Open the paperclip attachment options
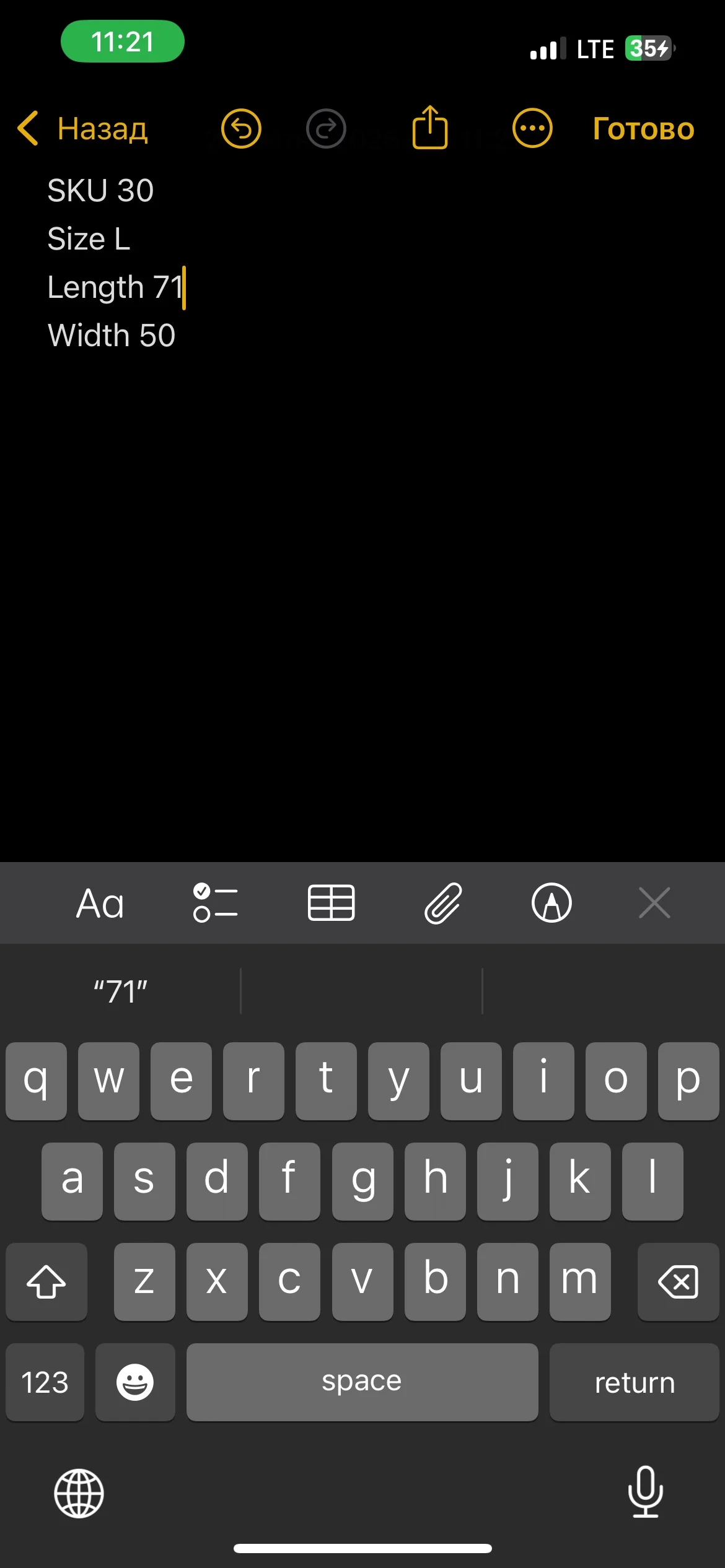The image size is (725, 1568). click(443, 903)
